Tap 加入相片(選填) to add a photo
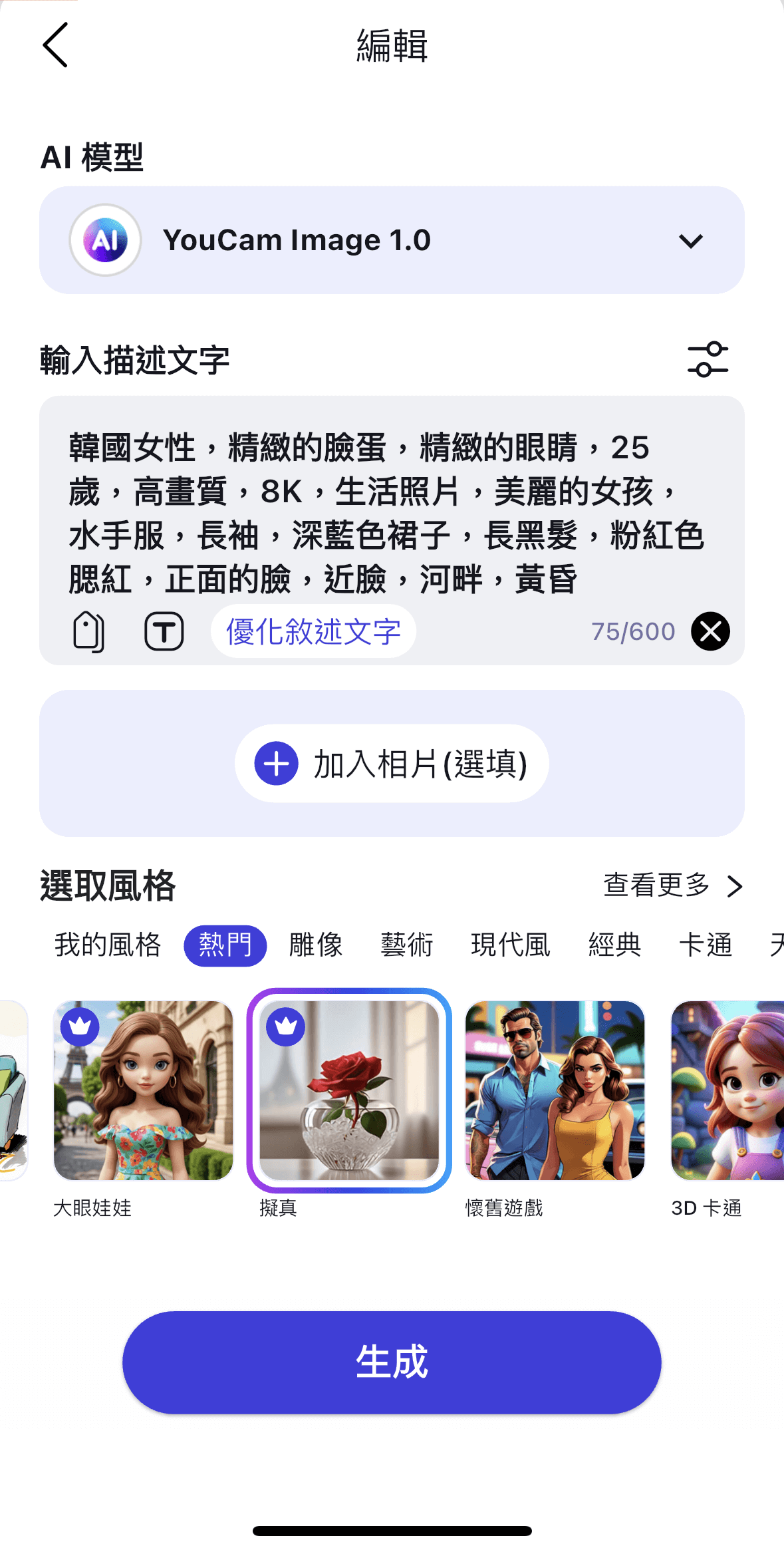This screenshot has height=1552, width=784. coord(391,763)
